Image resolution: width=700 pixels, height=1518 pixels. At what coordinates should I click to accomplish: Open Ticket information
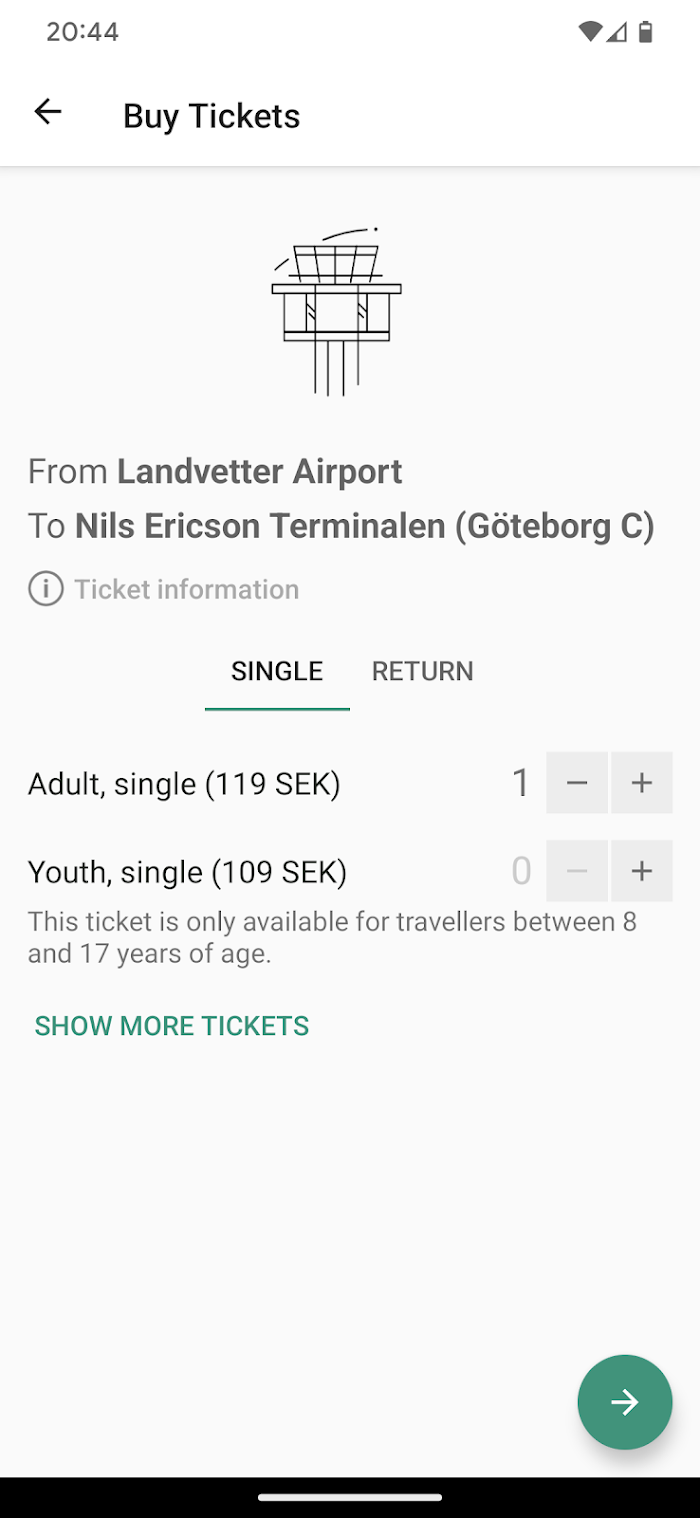pyautogui.click(x=164, y=589)
